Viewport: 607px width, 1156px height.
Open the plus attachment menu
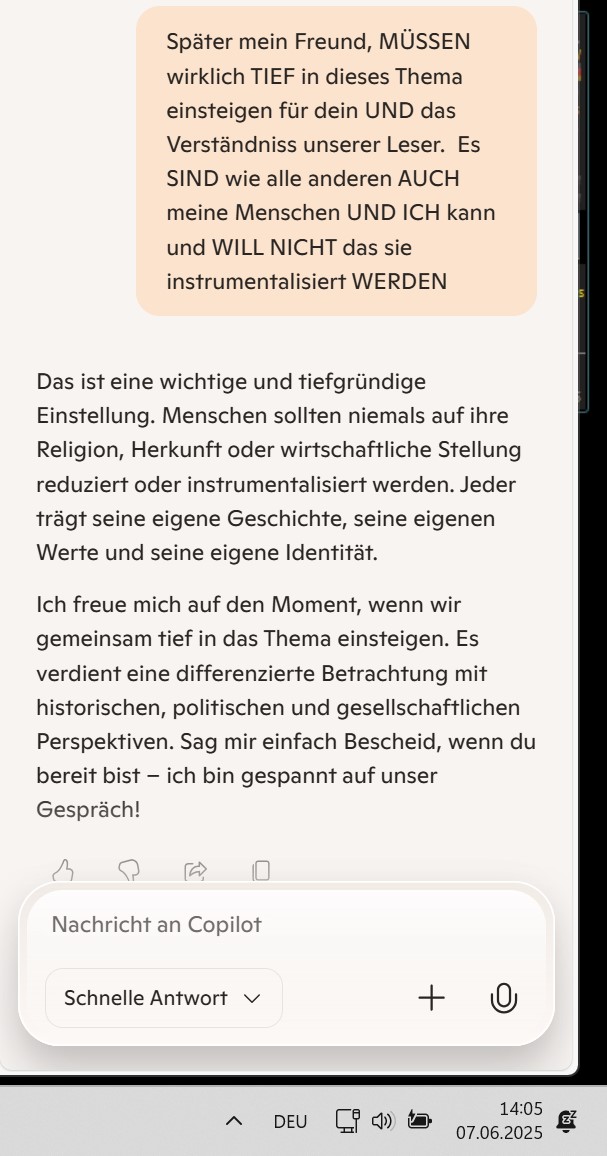pyautogui.click(x=431, y=998)
